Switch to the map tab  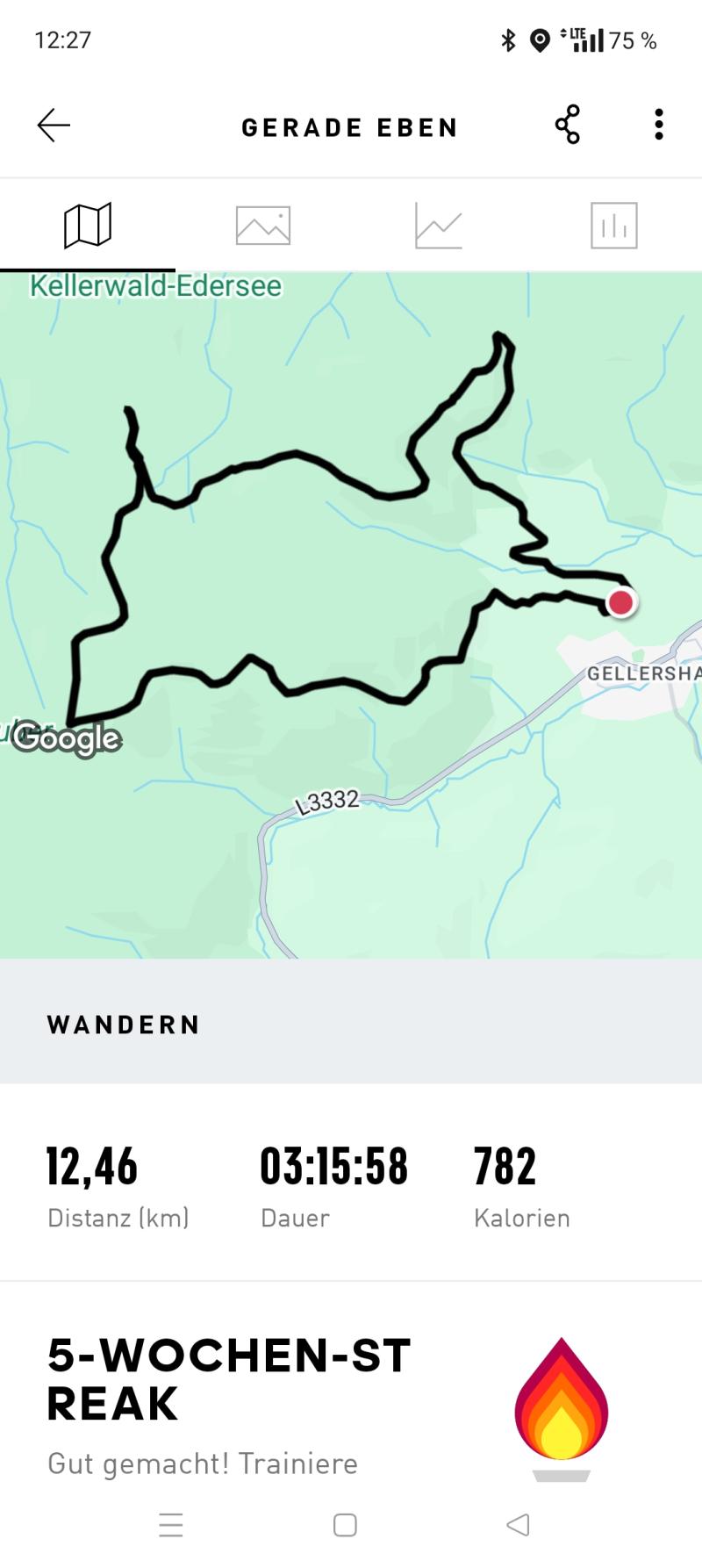88,226
